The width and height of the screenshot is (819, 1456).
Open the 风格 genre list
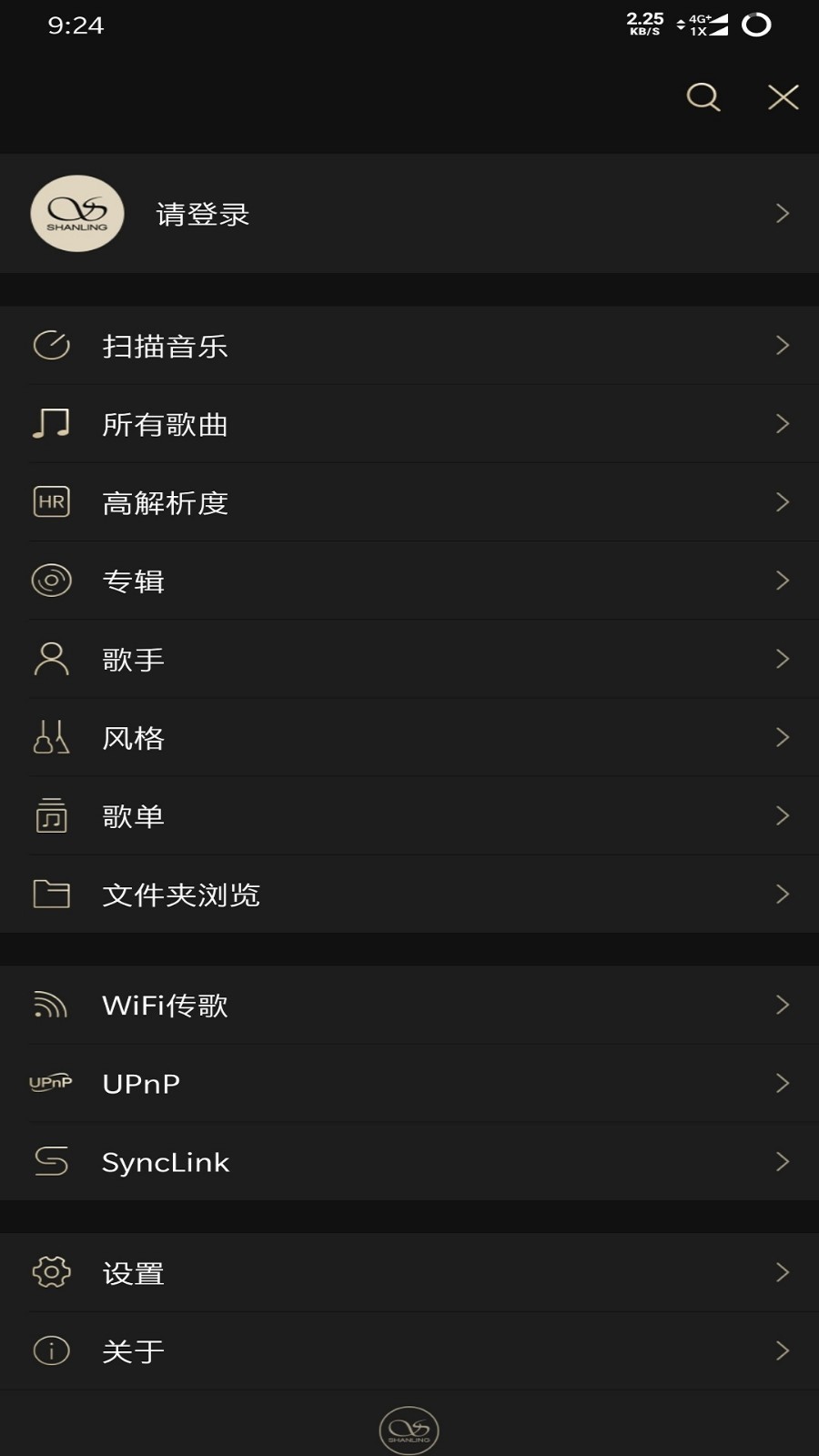(x=409, y=737)
